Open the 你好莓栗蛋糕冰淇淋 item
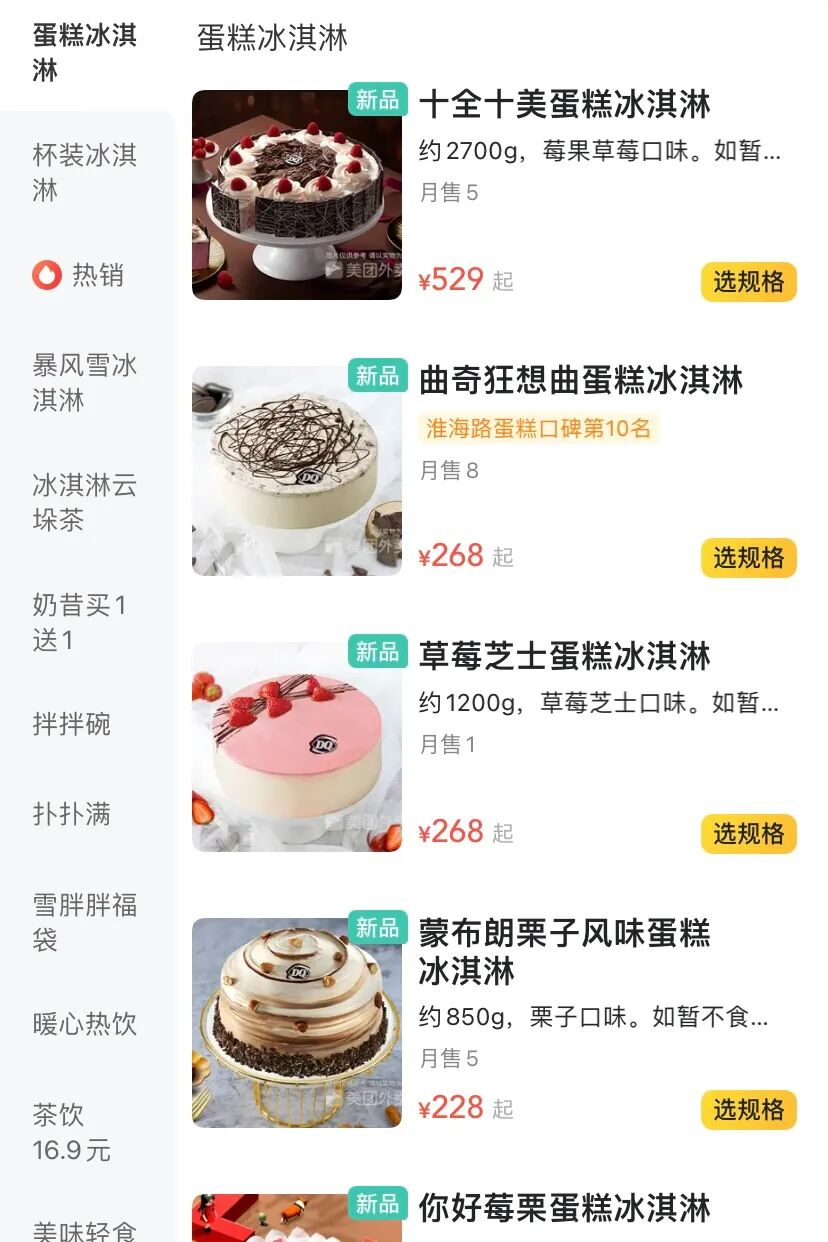 tap(564, 1208)
